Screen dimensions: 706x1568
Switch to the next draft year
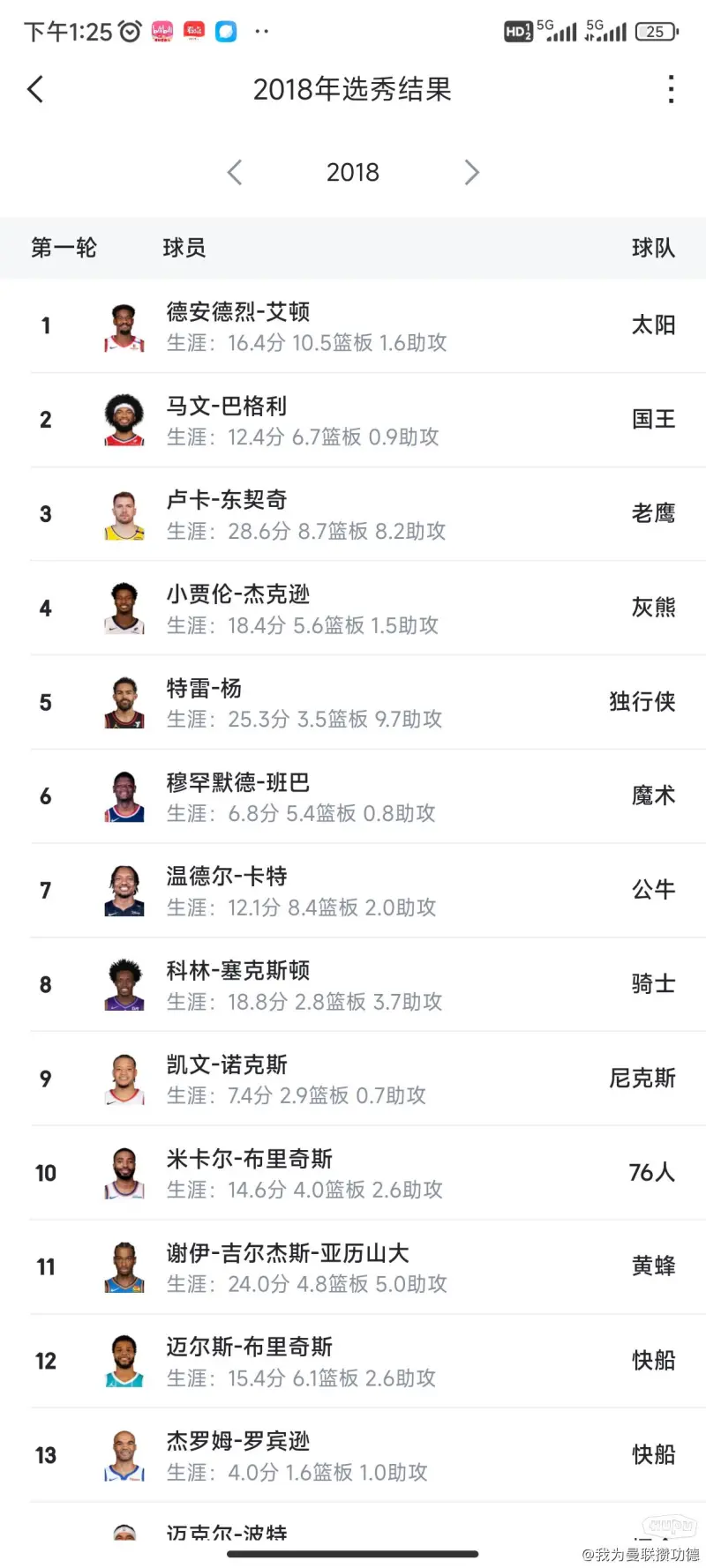[471, 172]
